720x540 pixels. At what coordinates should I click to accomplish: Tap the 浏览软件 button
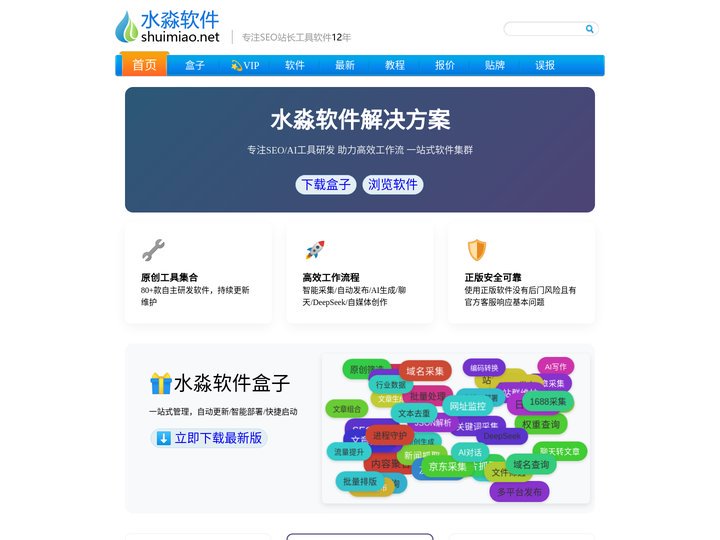(x=392, y=184)
